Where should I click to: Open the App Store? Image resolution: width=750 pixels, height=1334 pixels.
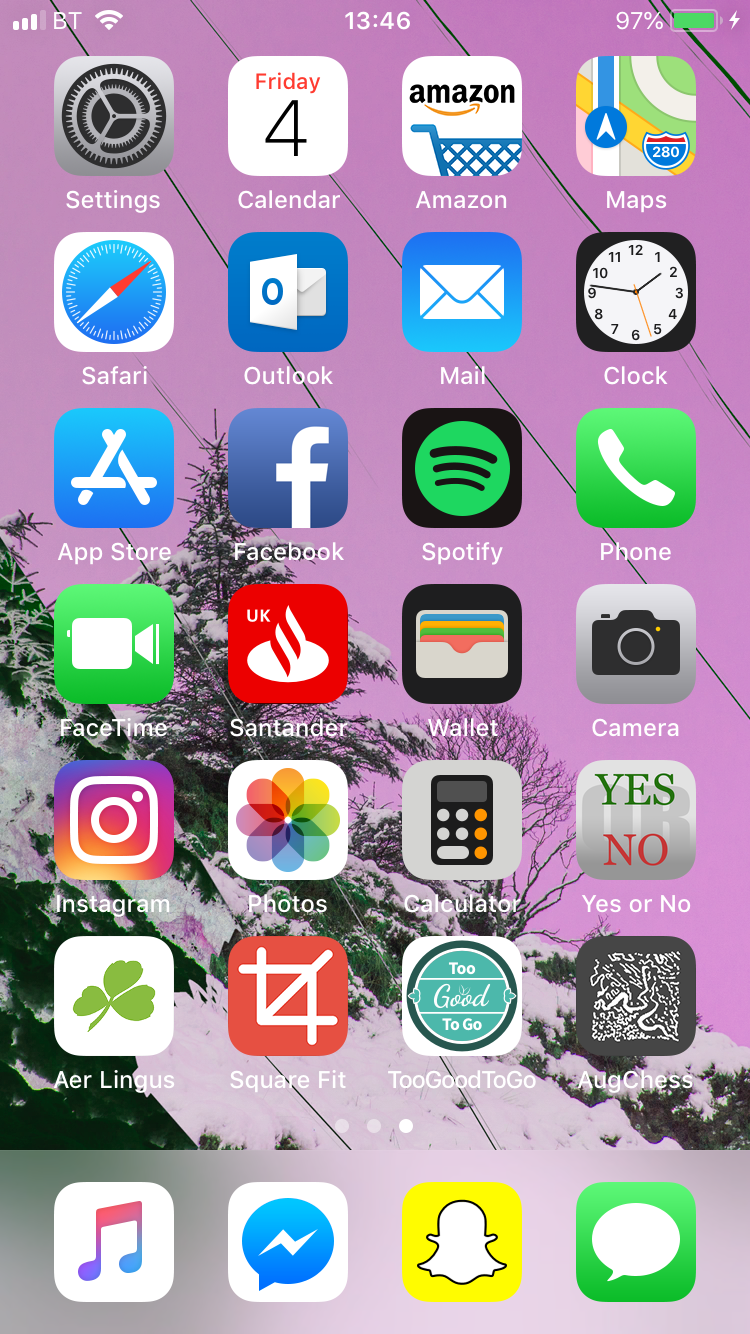[x=113, y=468]
